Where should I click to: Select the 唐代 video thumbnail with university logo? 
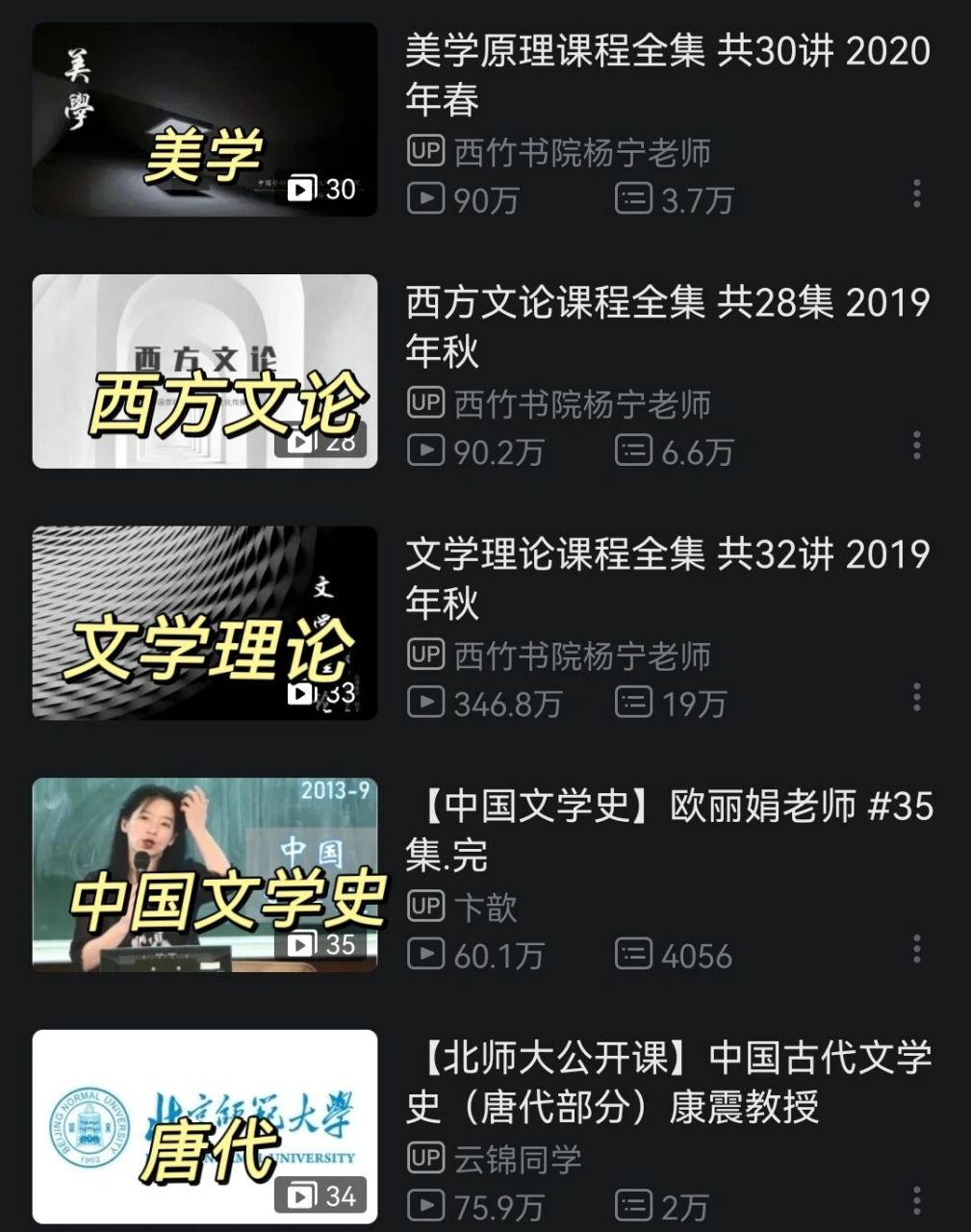point(203,1126)
